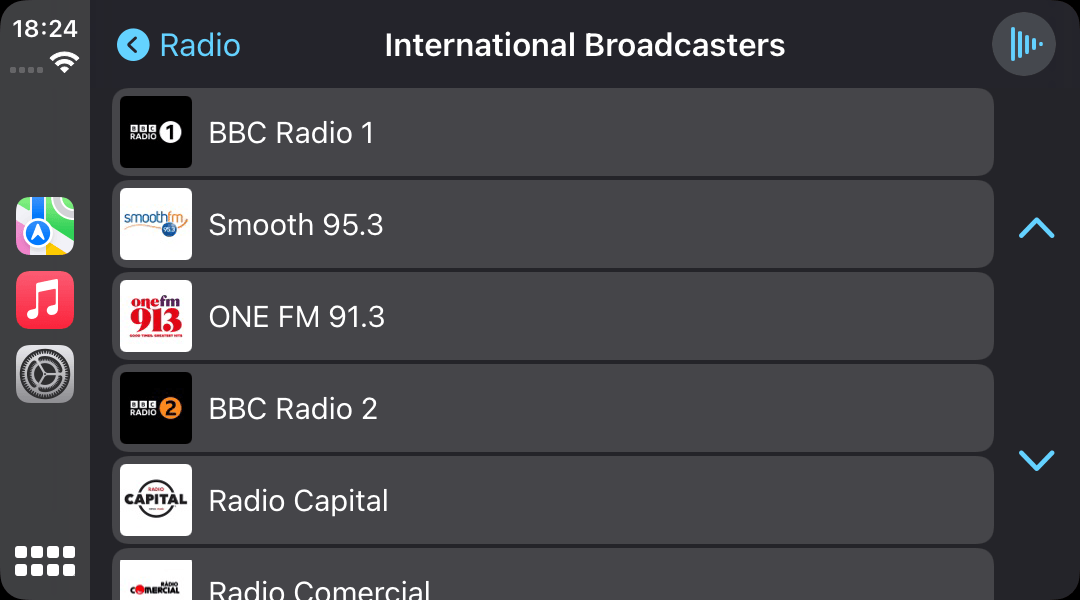Tap the up chevron to page up

click(x=1036, y=229)
